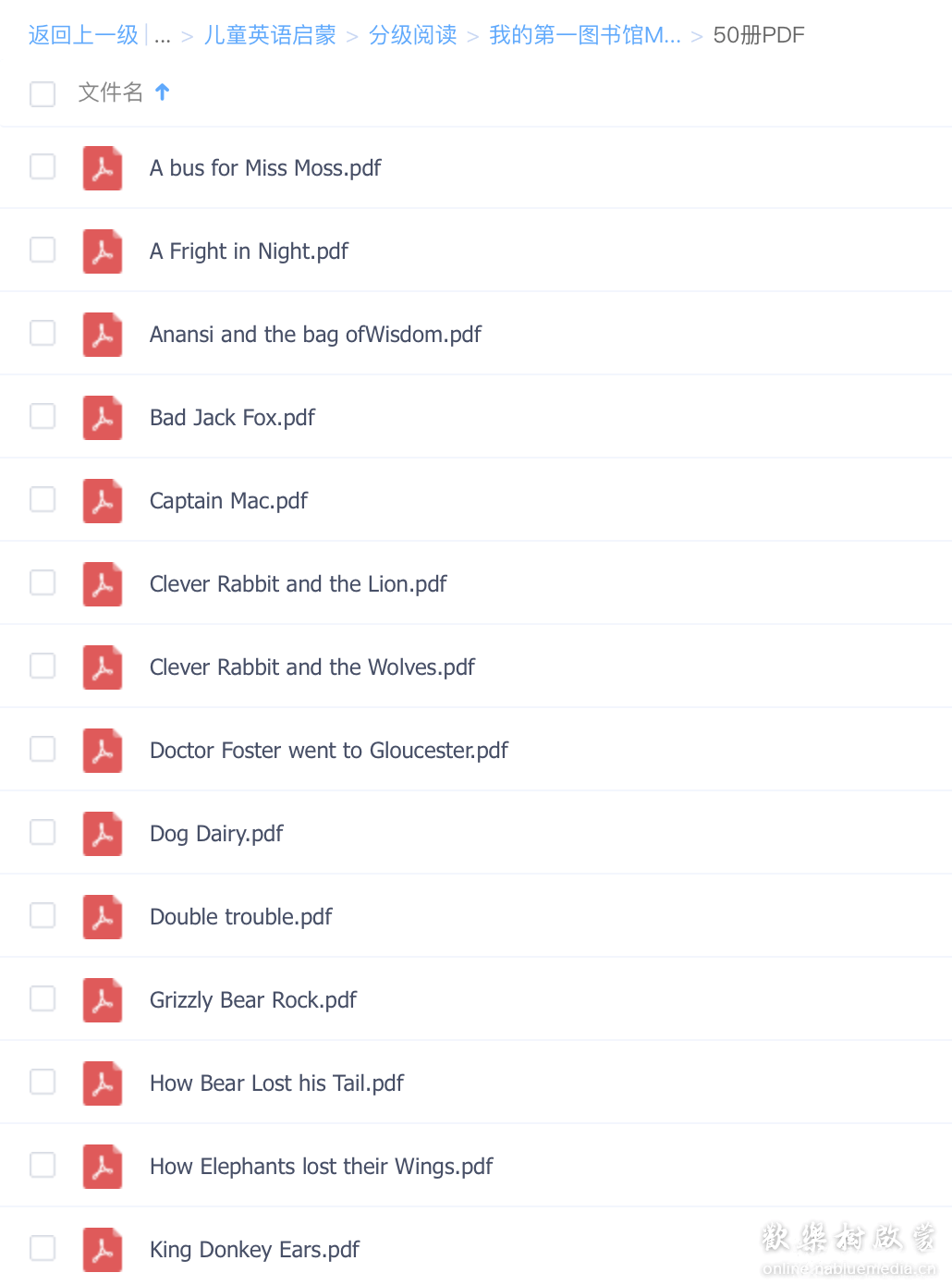Open Dog Dairy.pdf

click(x=216, y=834)
